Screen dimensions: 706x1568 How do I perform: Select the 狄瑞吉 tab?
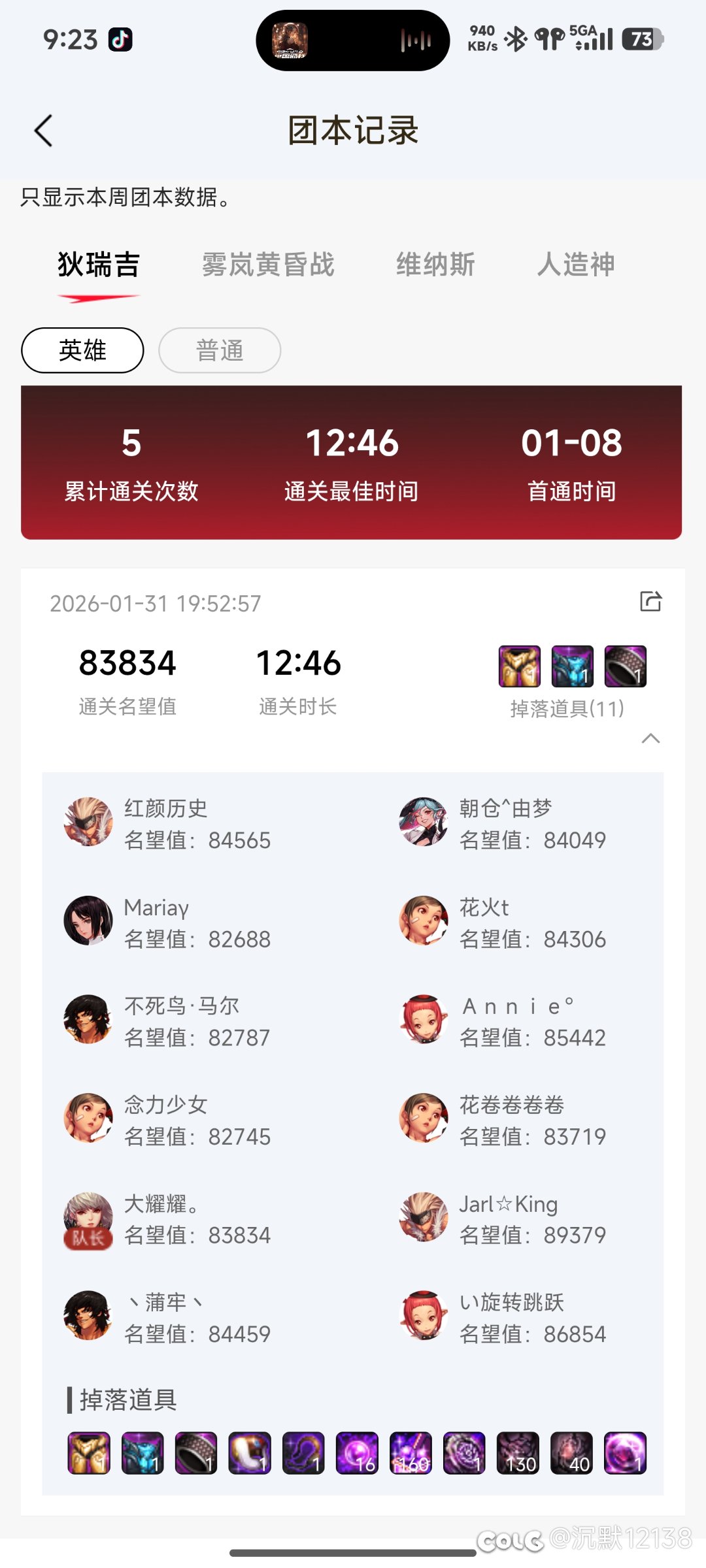click(98, 265)
